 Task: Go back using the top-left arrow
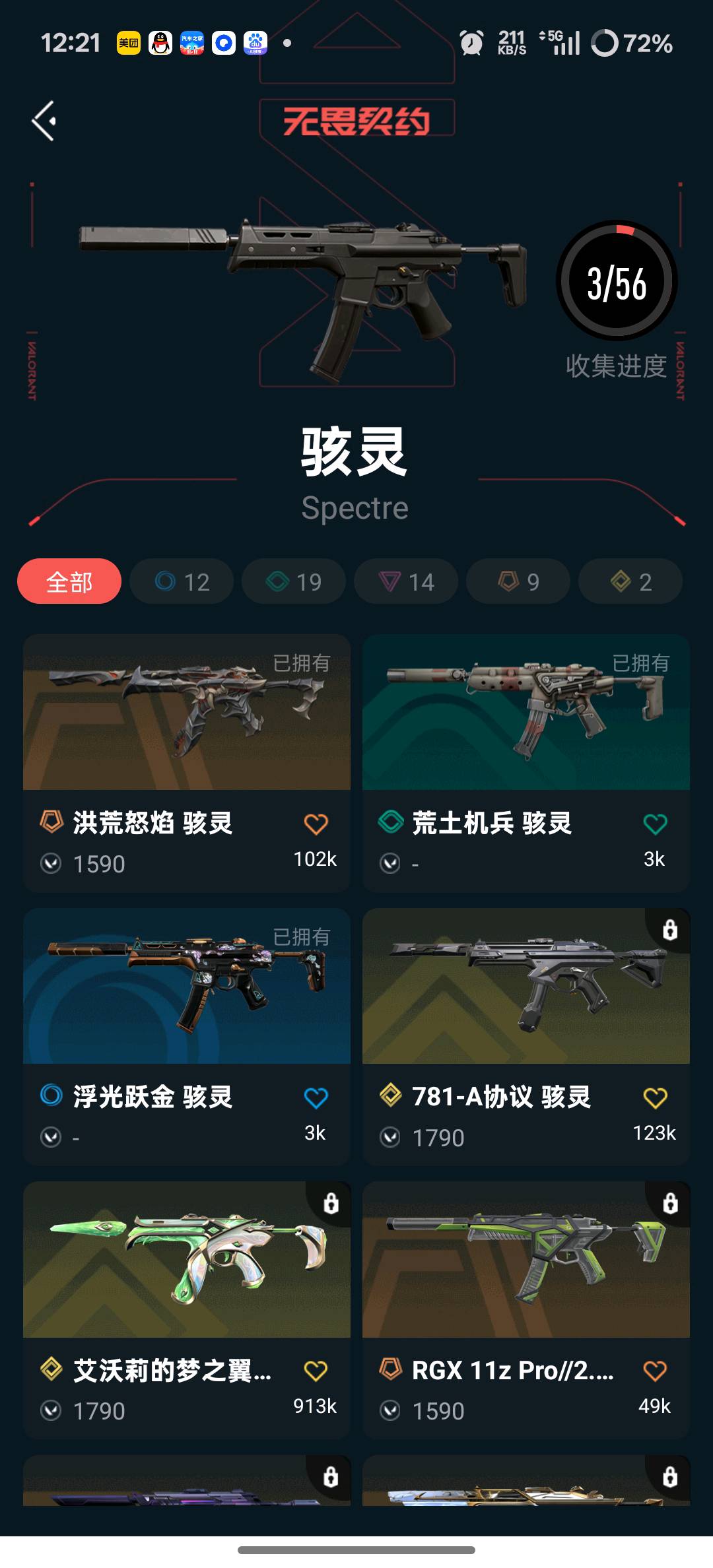click(x=44, y=121)
